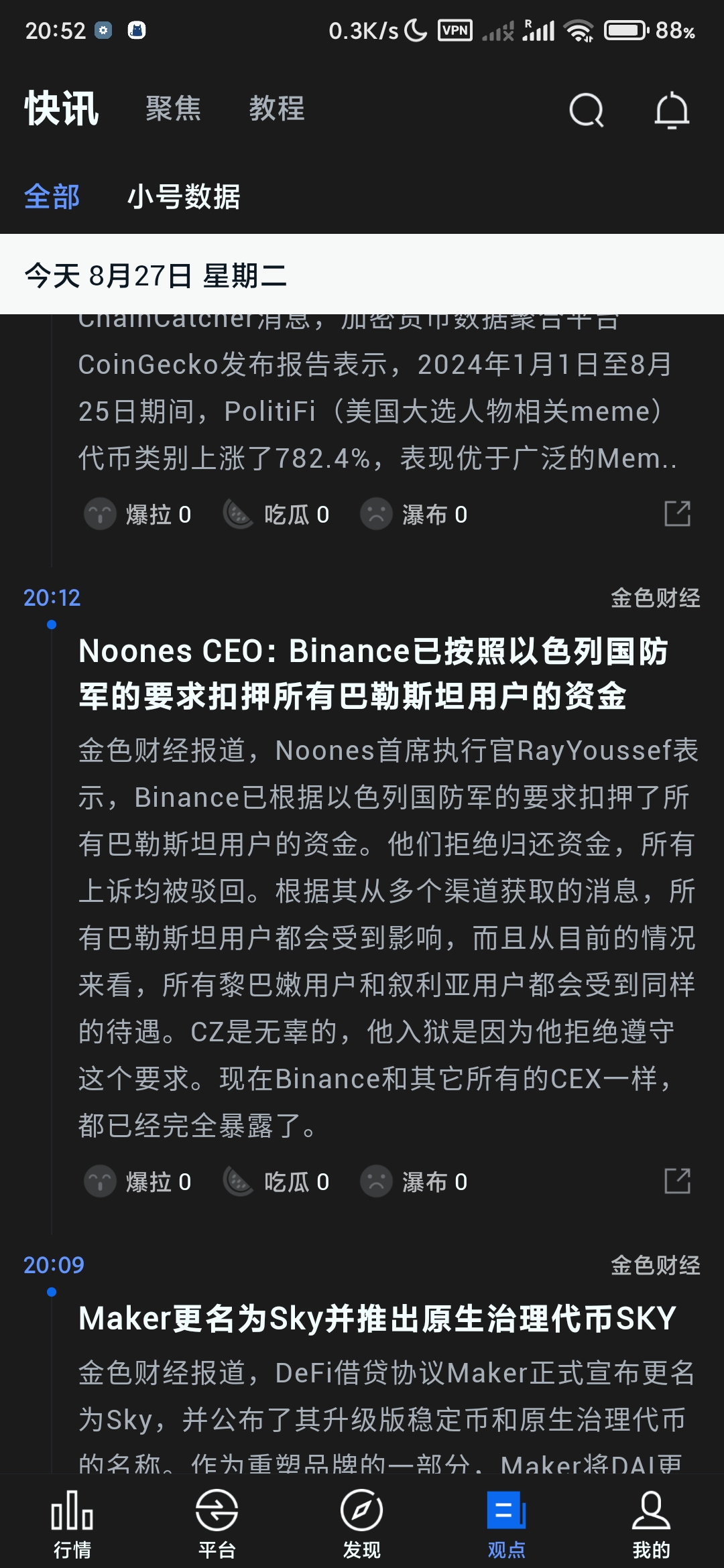
Task: Share the Noones CEO Binance news item
Action: click(677, 1181)
